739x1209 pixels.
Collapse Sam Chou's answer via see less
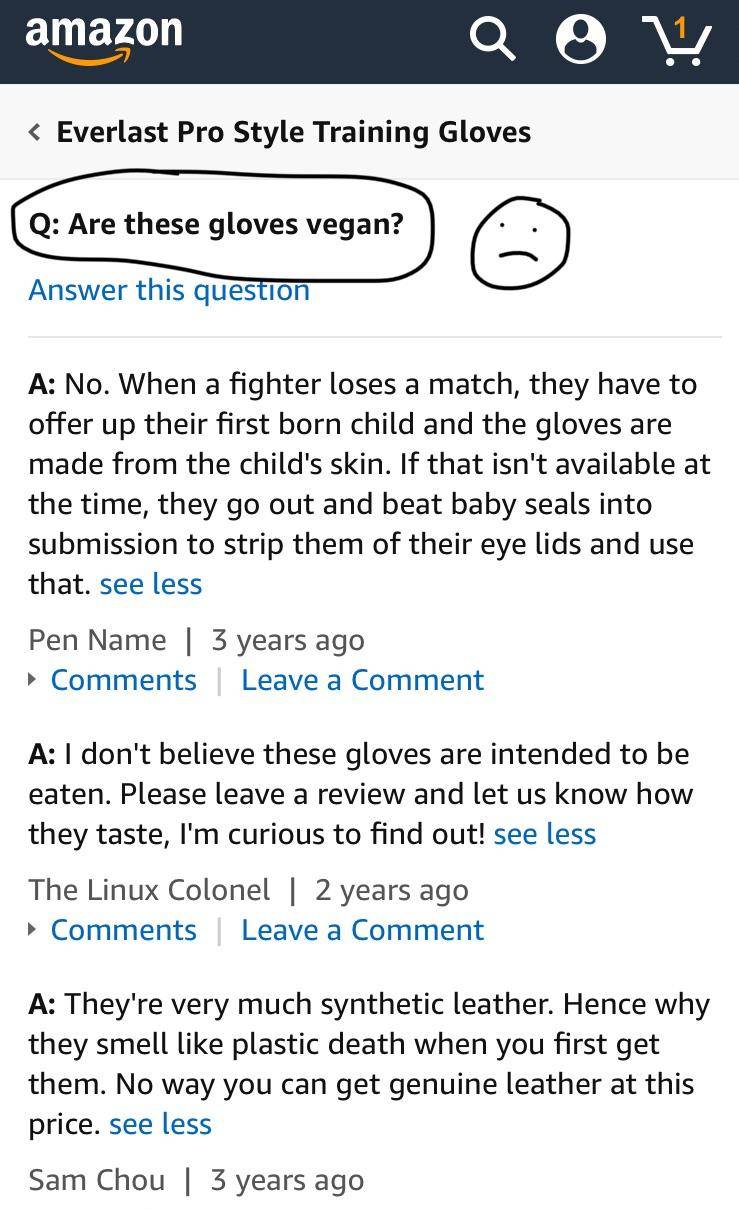[160, 1124]
